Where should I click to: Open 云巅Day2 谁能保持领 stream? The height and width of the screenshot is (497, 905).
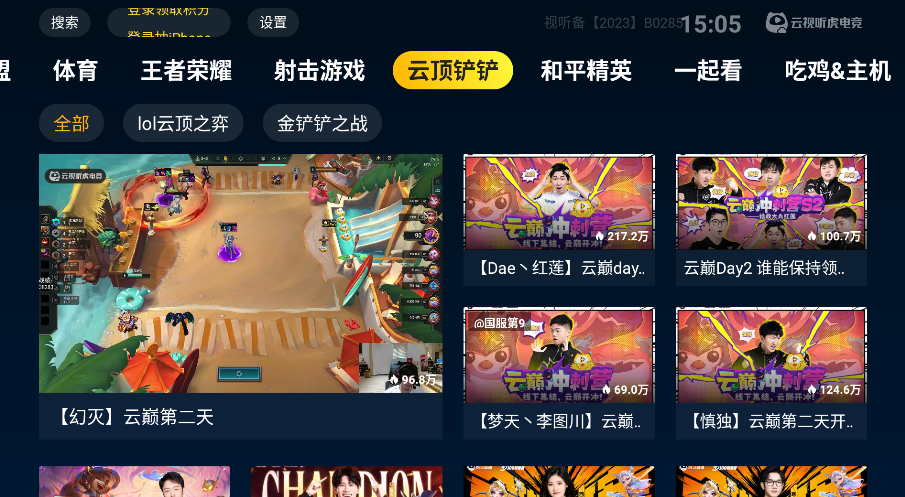[771, 218]
